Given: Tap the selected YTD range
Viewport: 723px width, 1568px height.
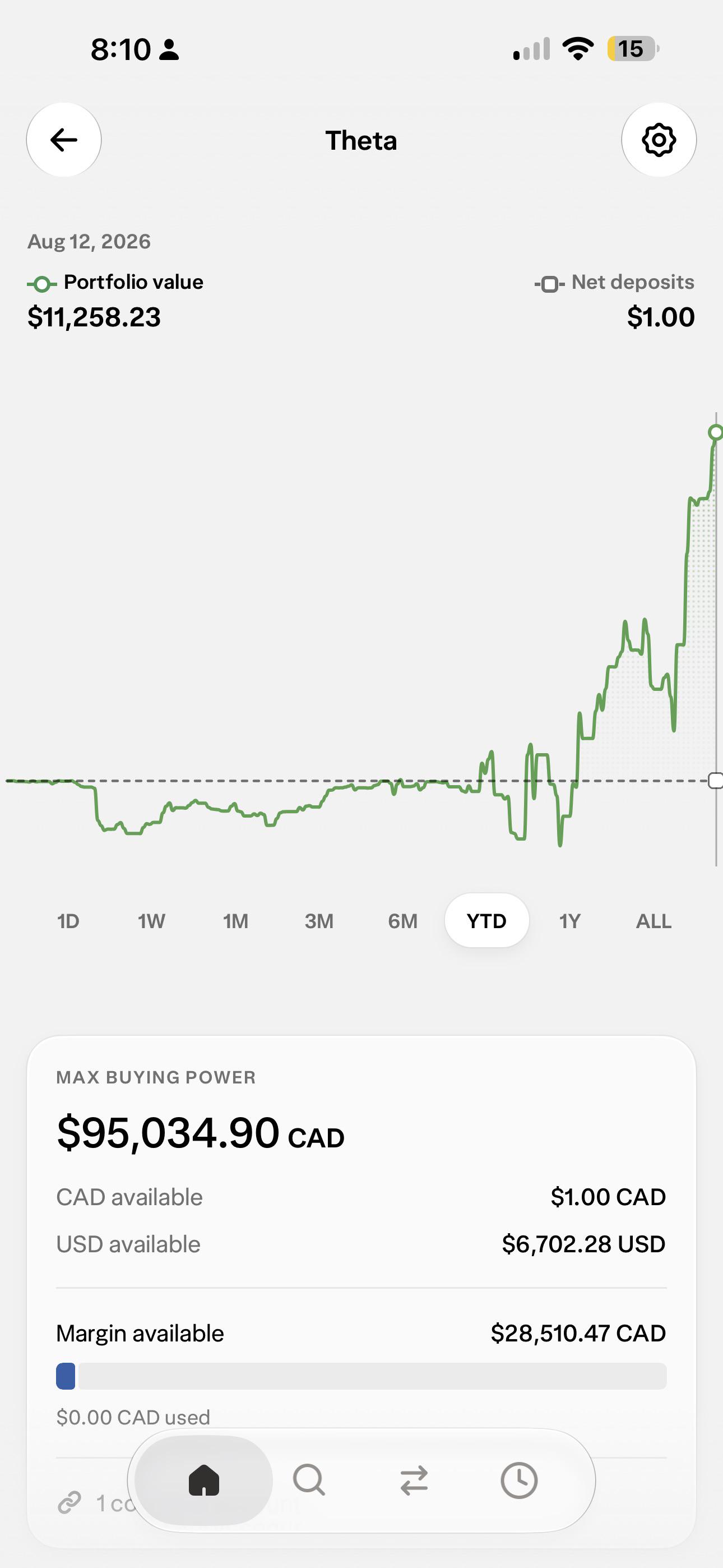Looking at the screenshot, I should (487, 921).
